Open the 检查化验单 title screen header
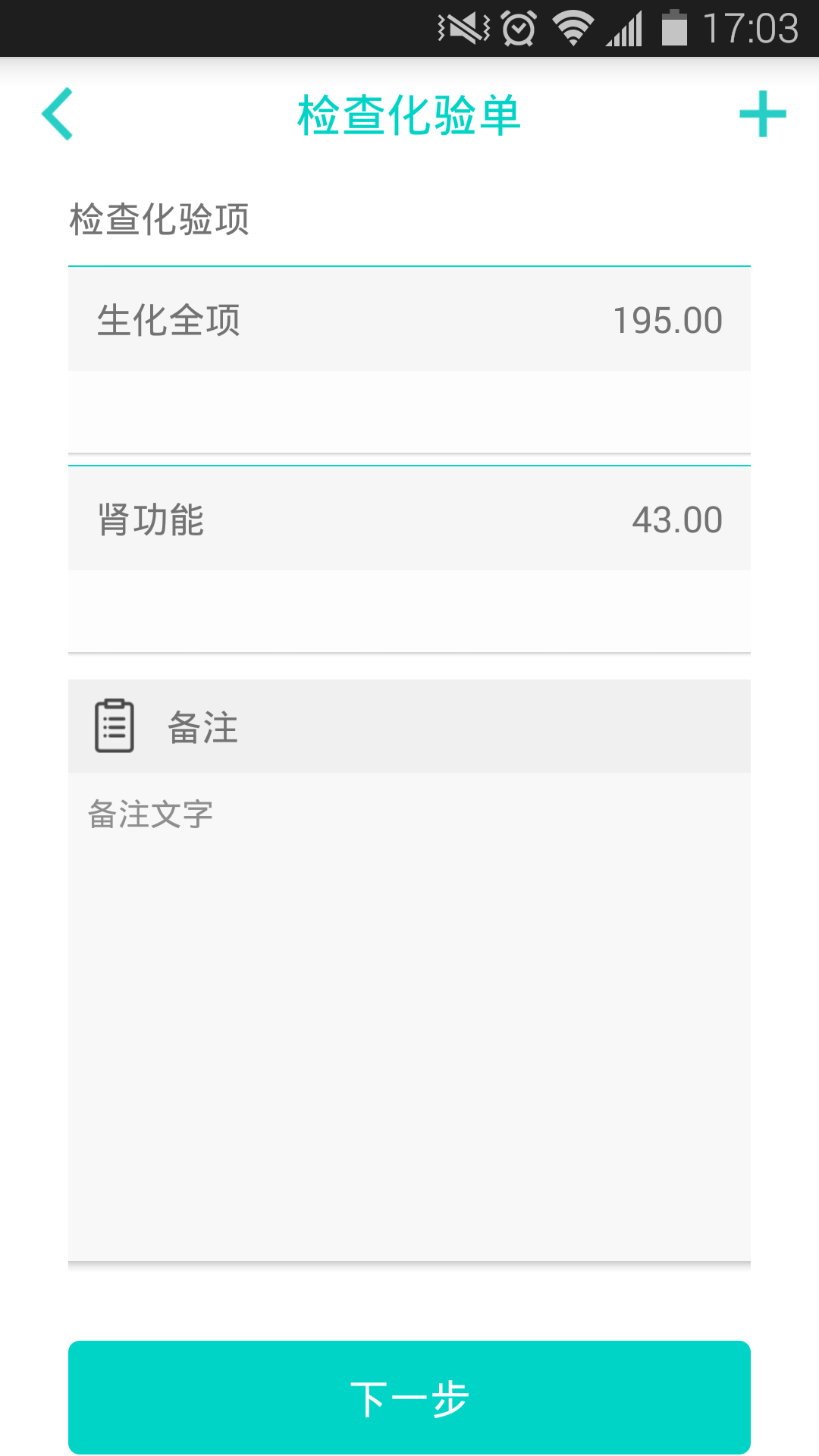This screenshot has height=1456, width=819. pyautogui.click(x=409, y=115)
